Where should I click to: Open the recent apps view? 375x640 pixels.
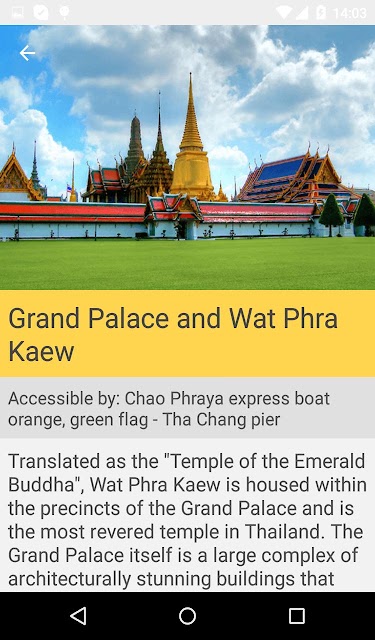(x=297, y=616)
